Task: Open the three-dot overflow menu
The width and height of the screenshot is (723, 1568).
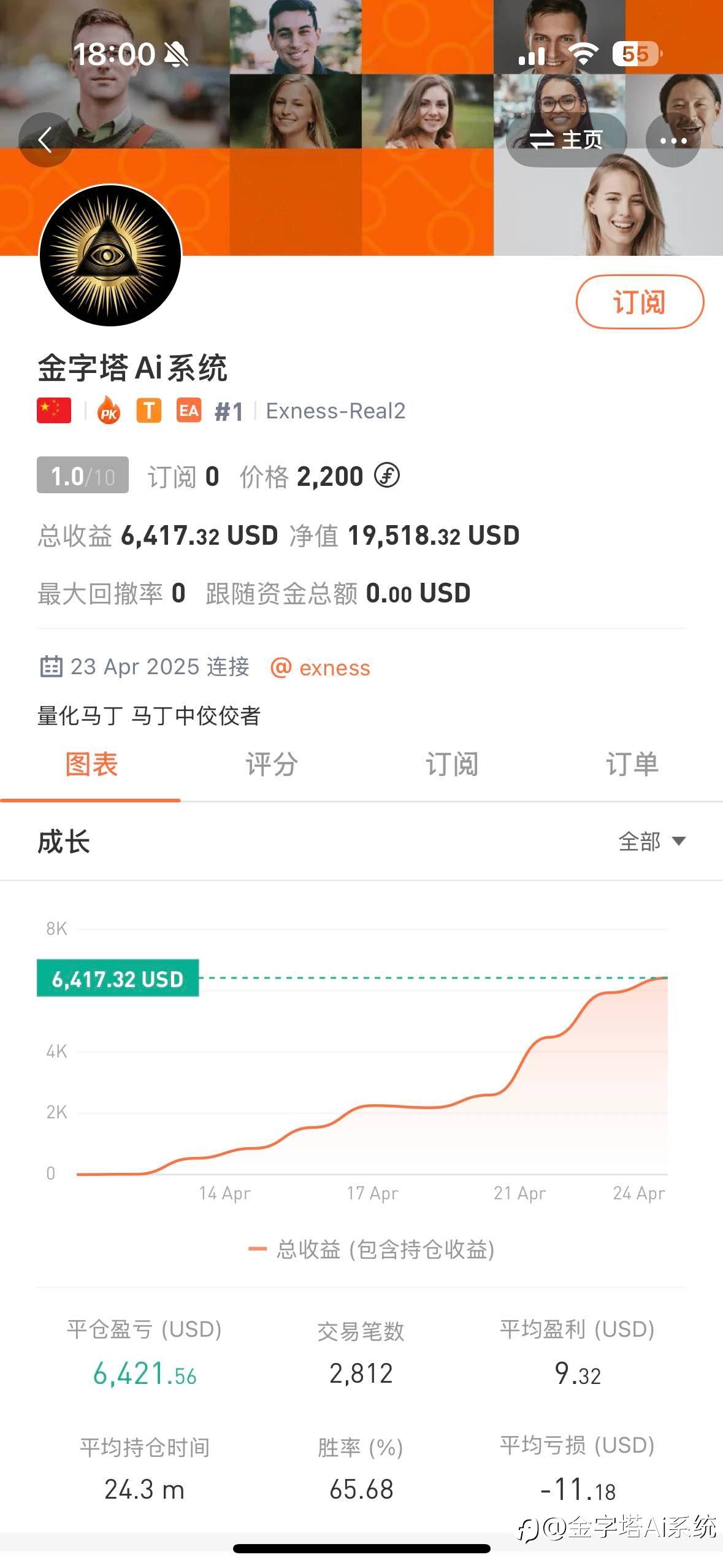Action: (x=673, y=140)
